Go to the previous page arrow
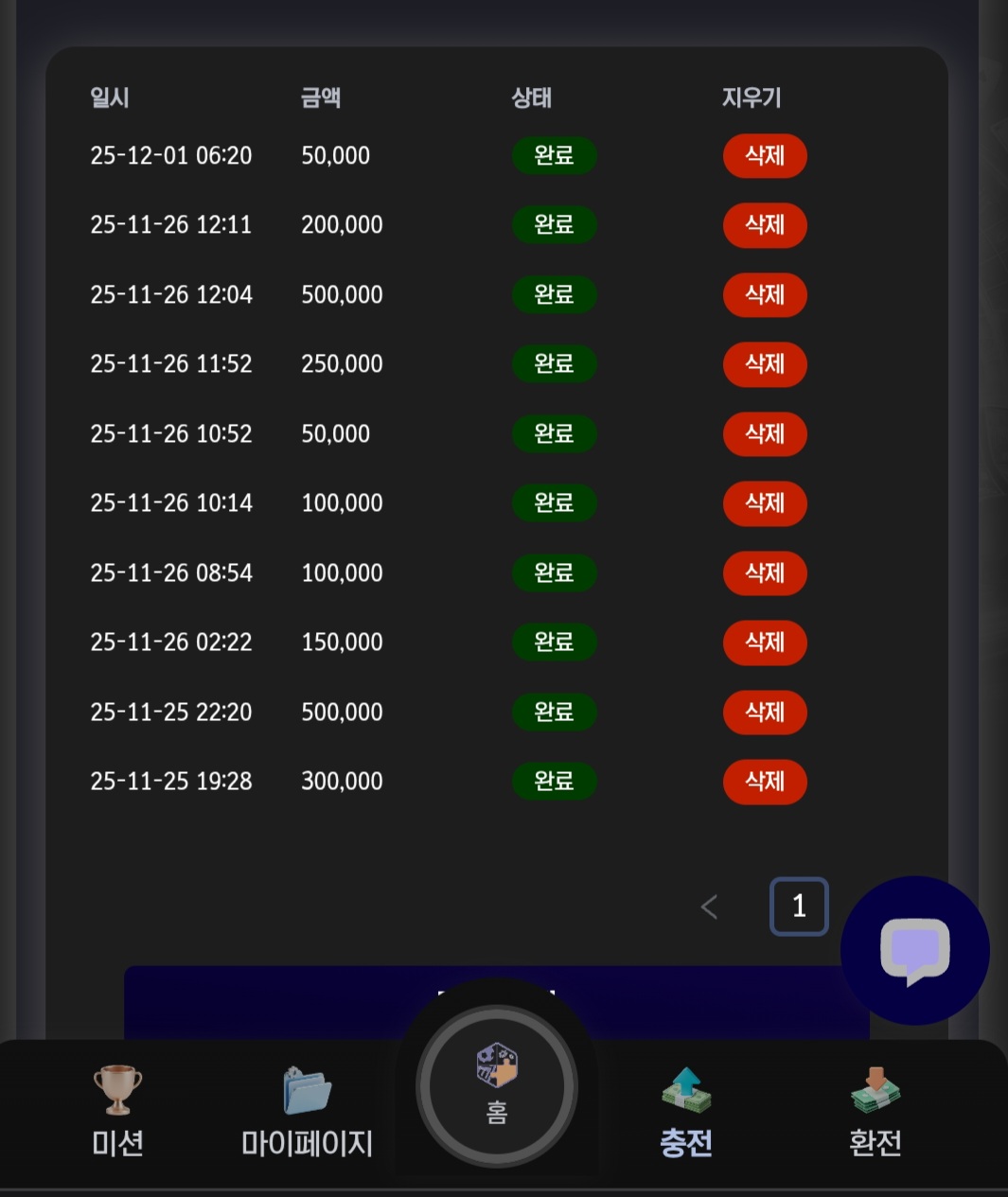Image resolution: width=1008 pixels, height=1197 pixels. pyautogui.click(x=709, y=907)
